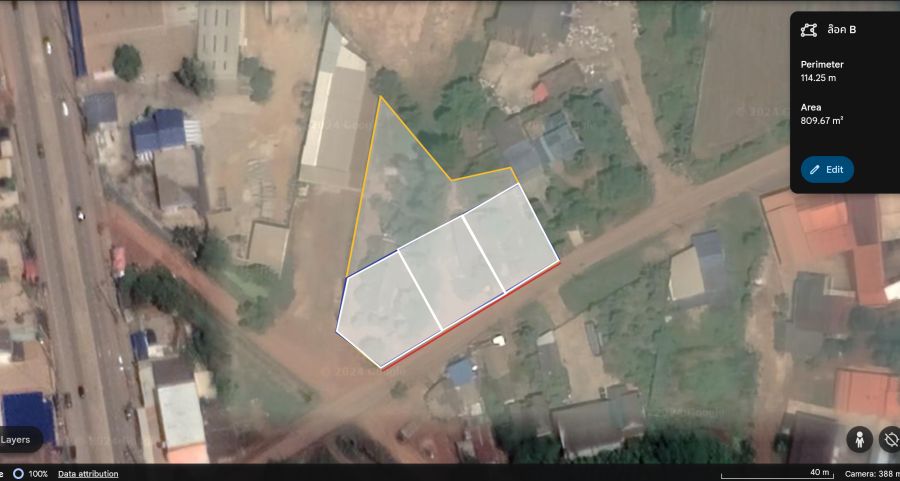
Task: Open the Data attribution link
Action: click(88, 473)
